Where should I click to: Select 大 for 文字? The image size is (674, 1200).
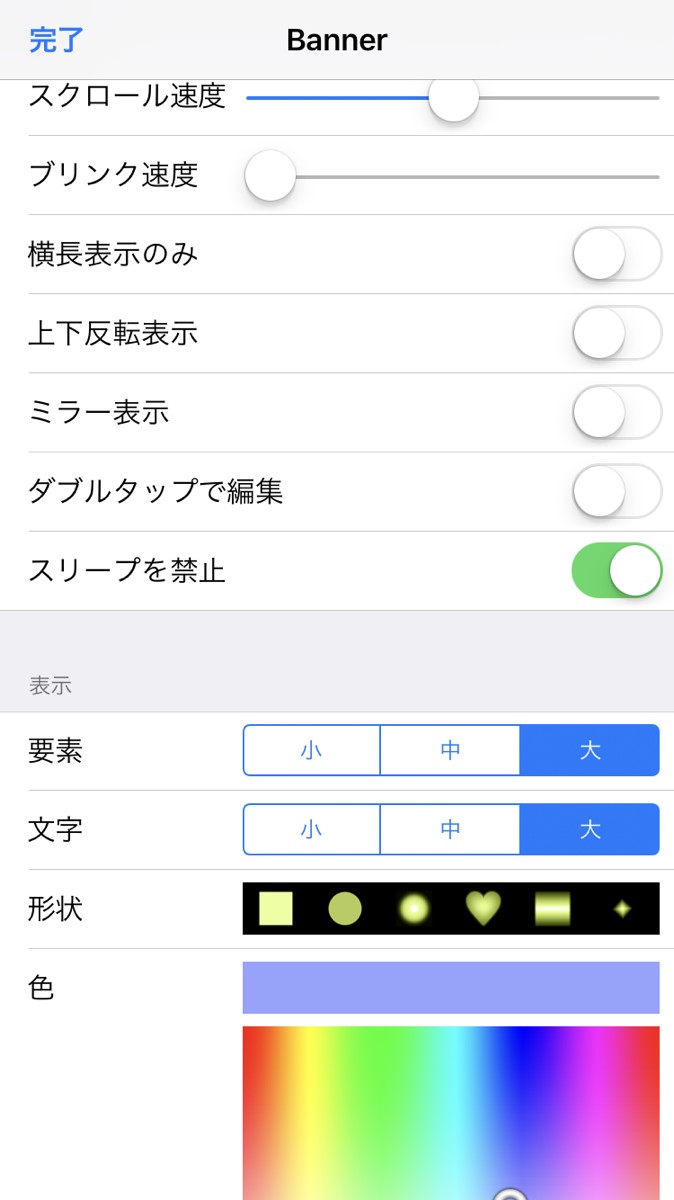point(589,829)
